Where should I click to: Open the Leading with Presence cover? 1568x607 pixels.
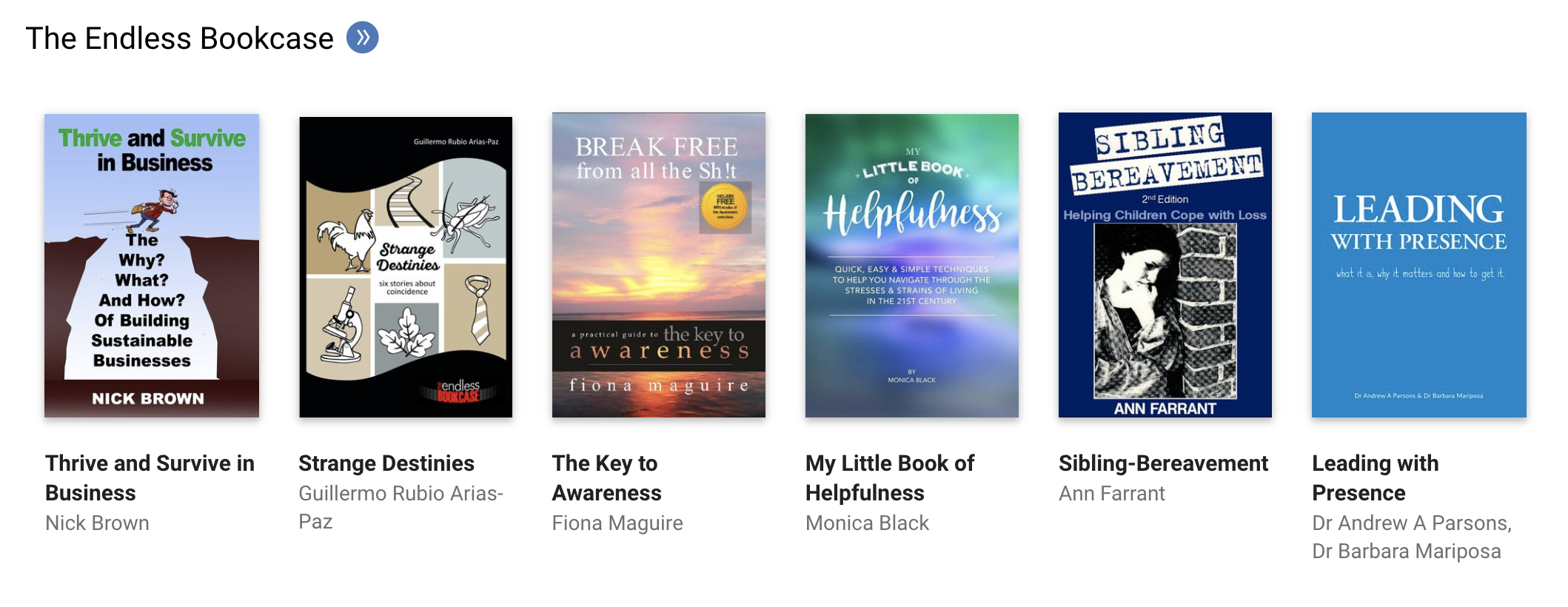point(1419,265)
